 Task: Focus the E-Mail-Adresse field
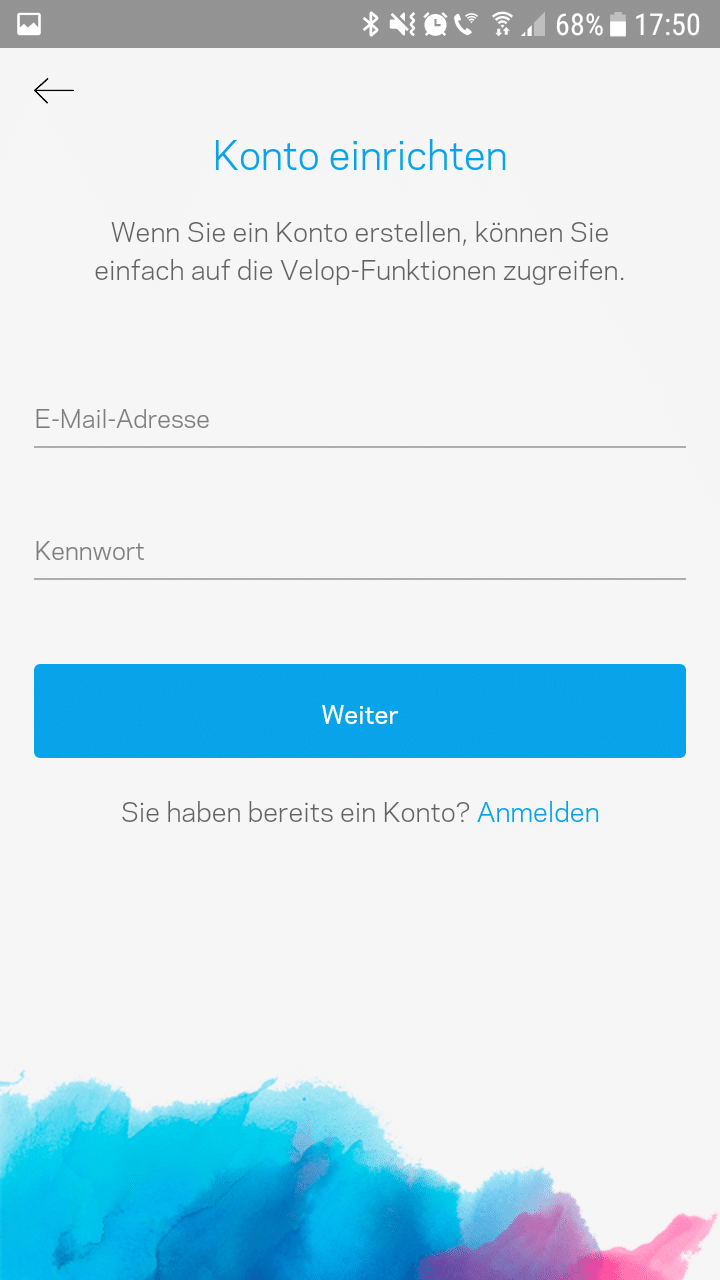359,420
